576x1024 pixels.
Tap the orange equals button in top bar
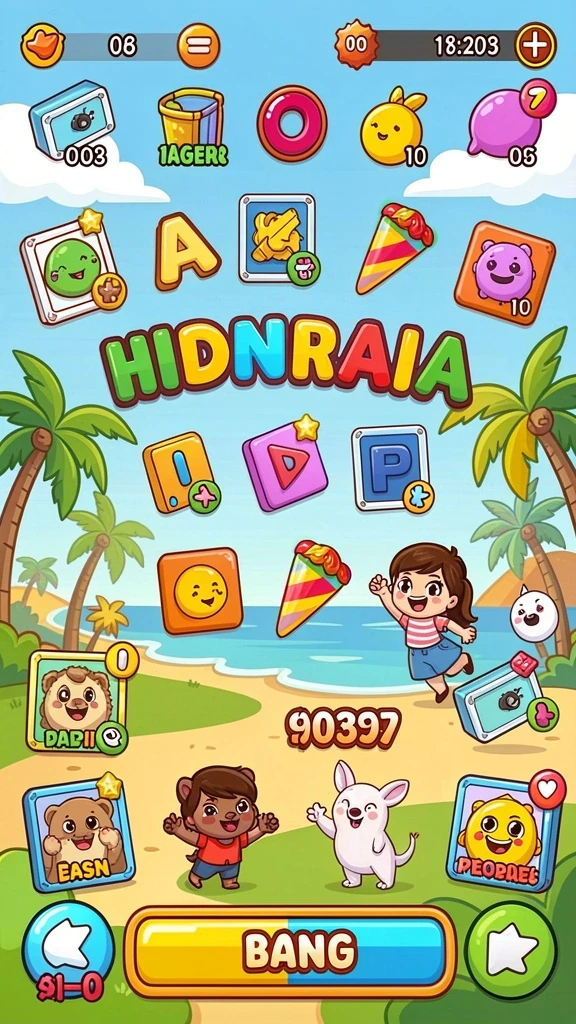click(x=199, y=46)
